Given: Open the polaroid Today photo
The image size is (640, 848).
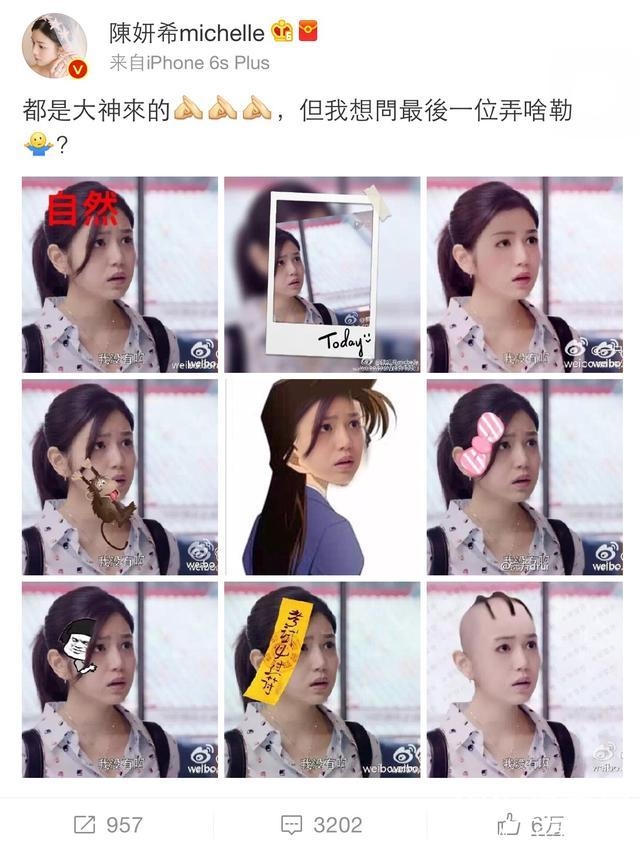Looking at the screenshot, I should (322, 274).
